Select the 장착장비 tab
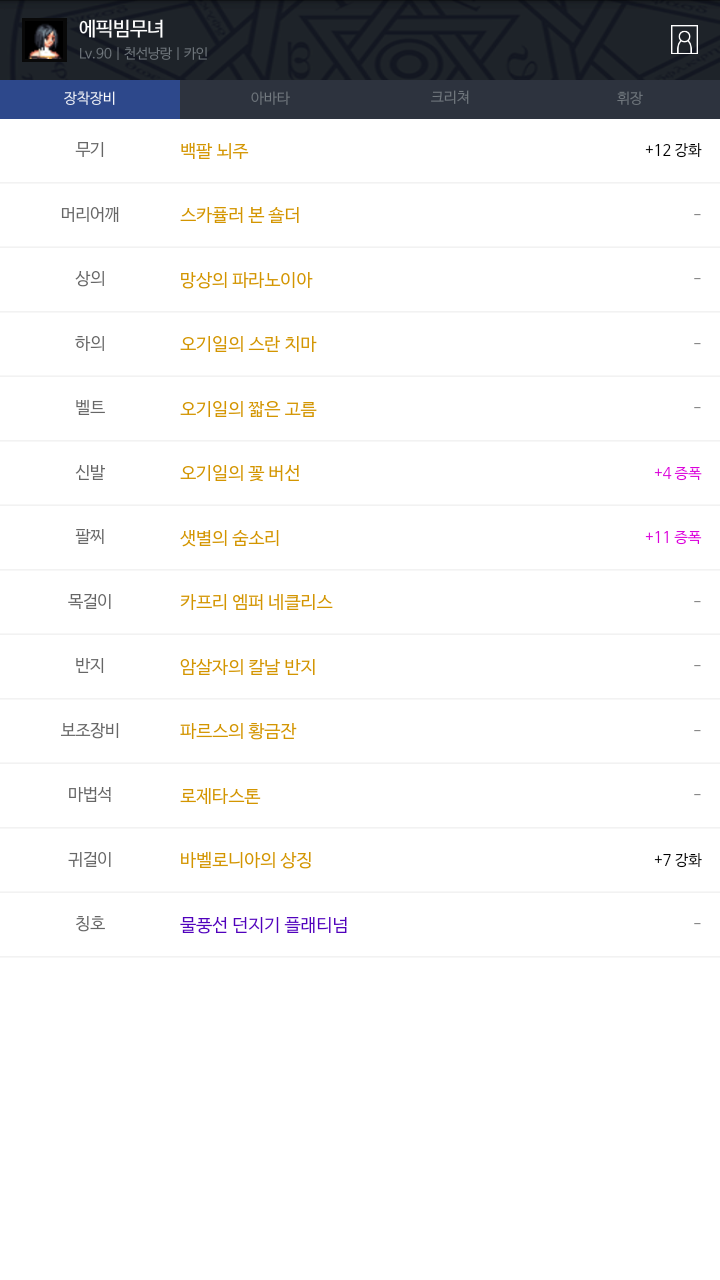Image resolution: width=720 pixels, height=1280 pixels. [x=90, y=98]
